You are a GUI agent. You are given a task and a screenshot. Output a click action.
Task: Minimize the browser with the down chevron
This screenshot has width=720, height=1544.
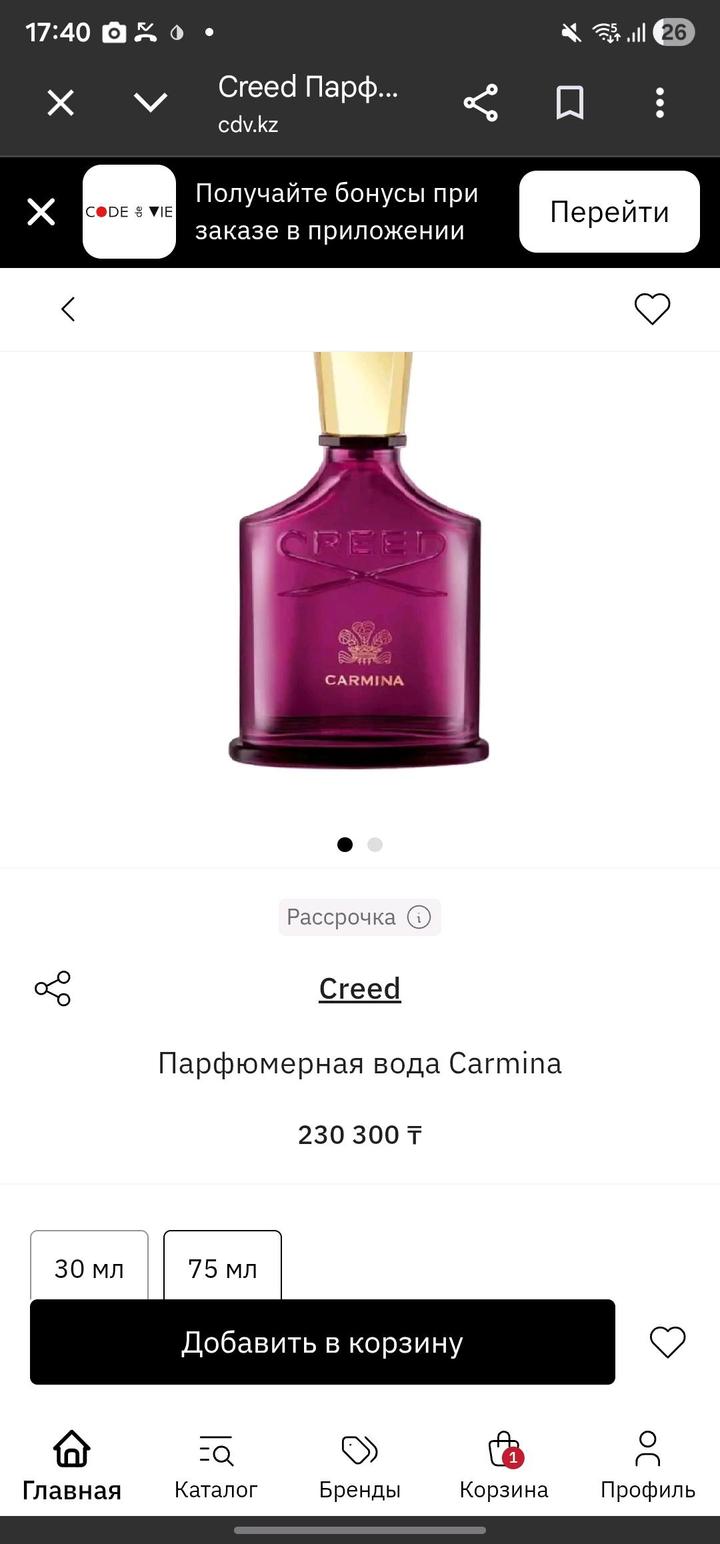[x=150, y=103]
